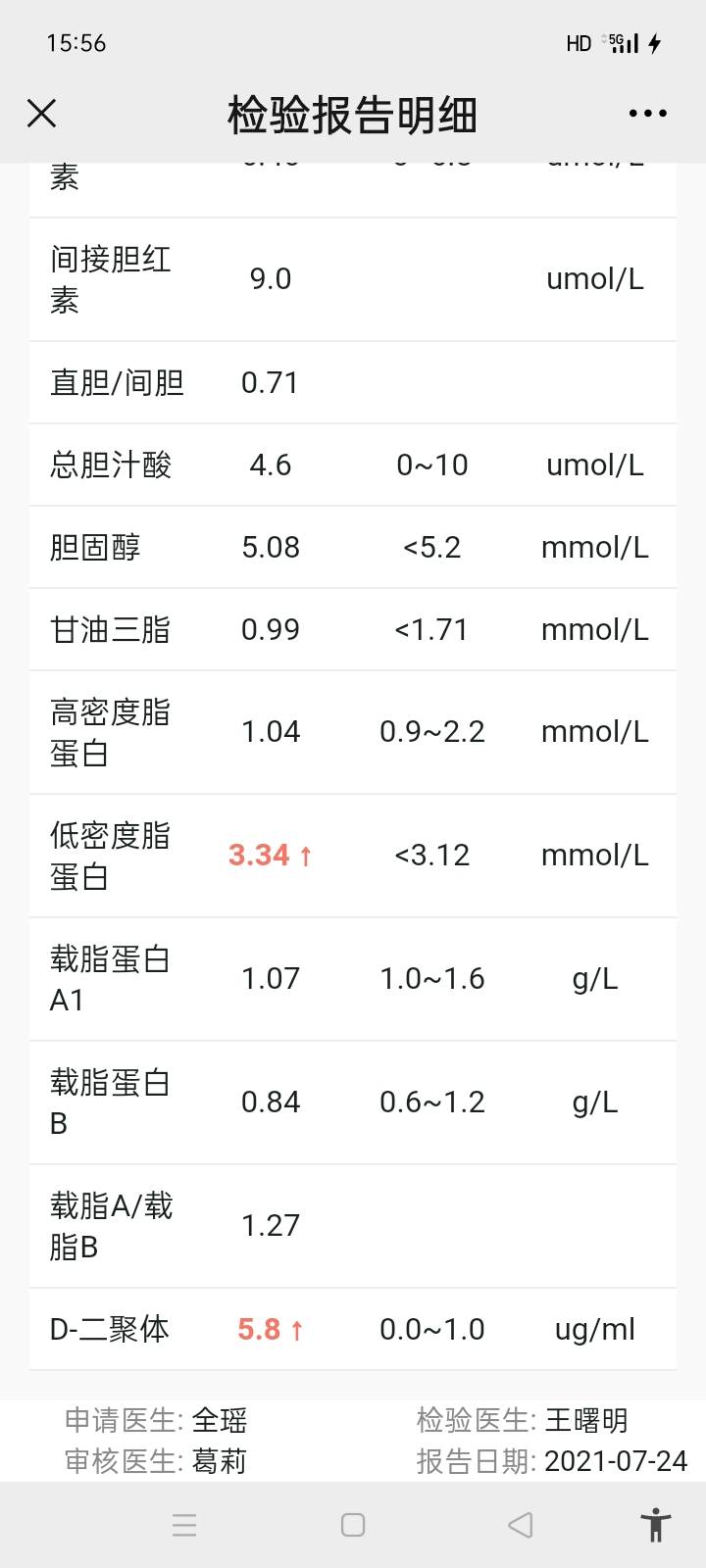Tap testing doctor 王曙明
Image resolution: width=706 pixels, height=1568 pixels.
(x=585, y=1421)
